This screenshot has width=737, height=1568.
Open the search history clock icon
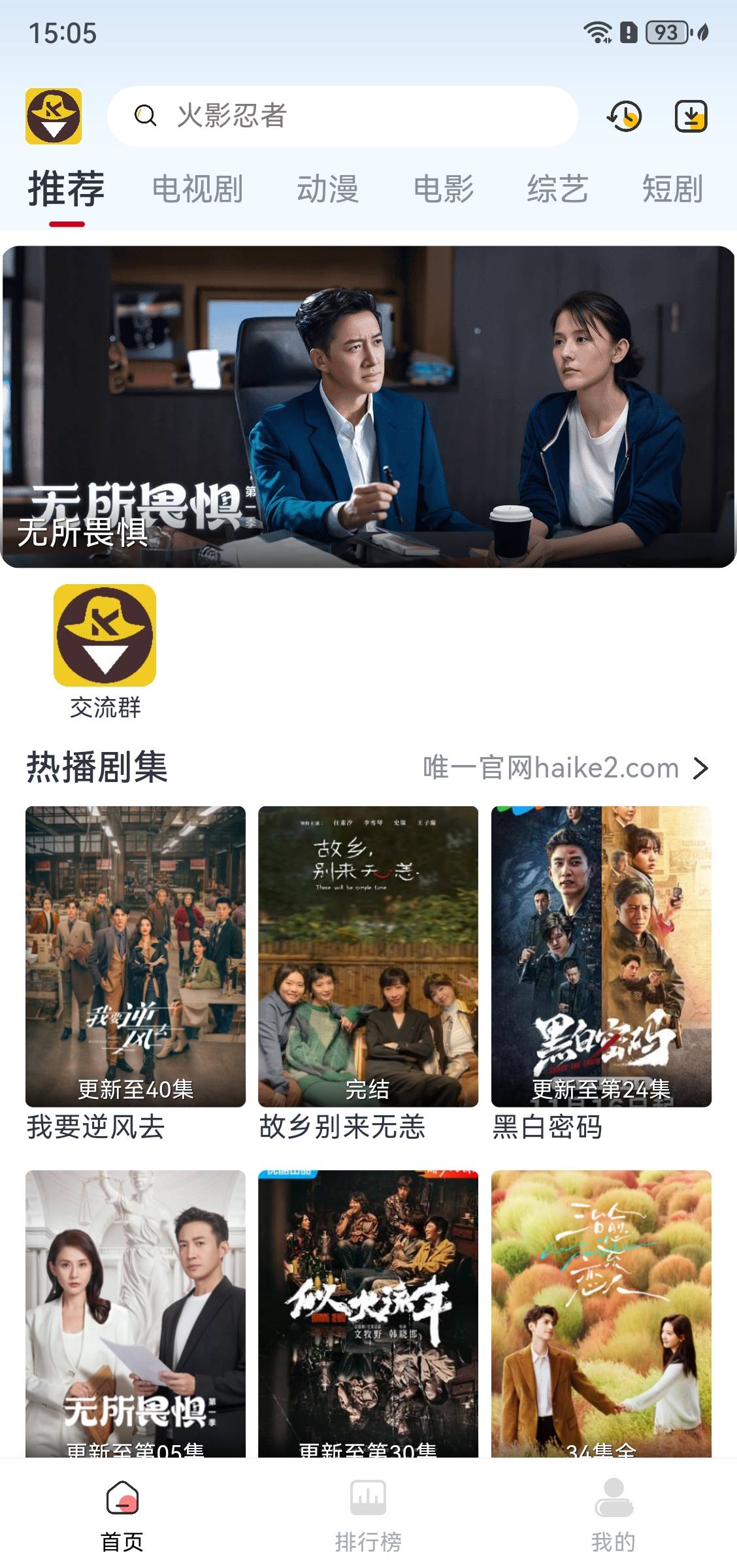tap(625, 118)
